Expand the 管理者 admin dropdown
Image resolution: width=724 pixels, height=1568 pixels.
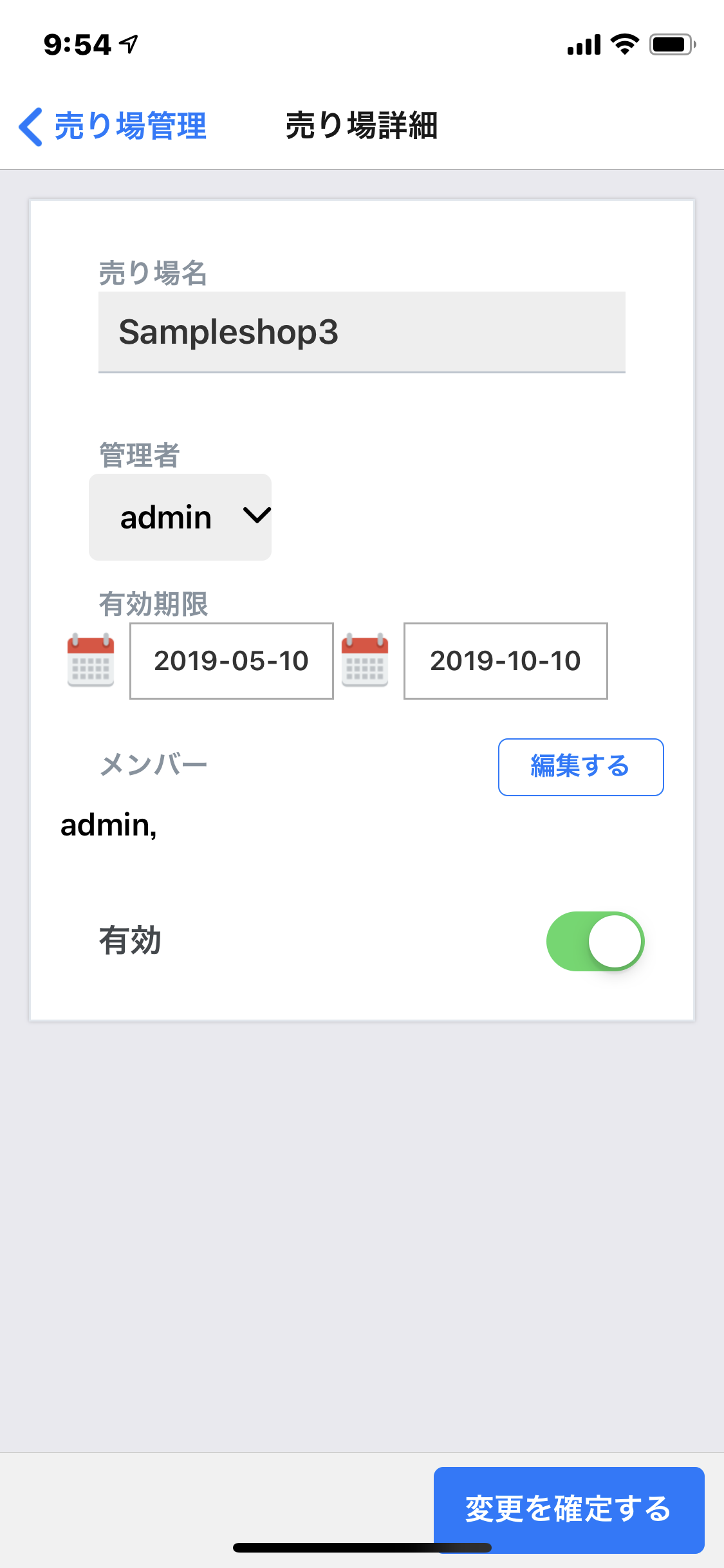coord(180,517)
